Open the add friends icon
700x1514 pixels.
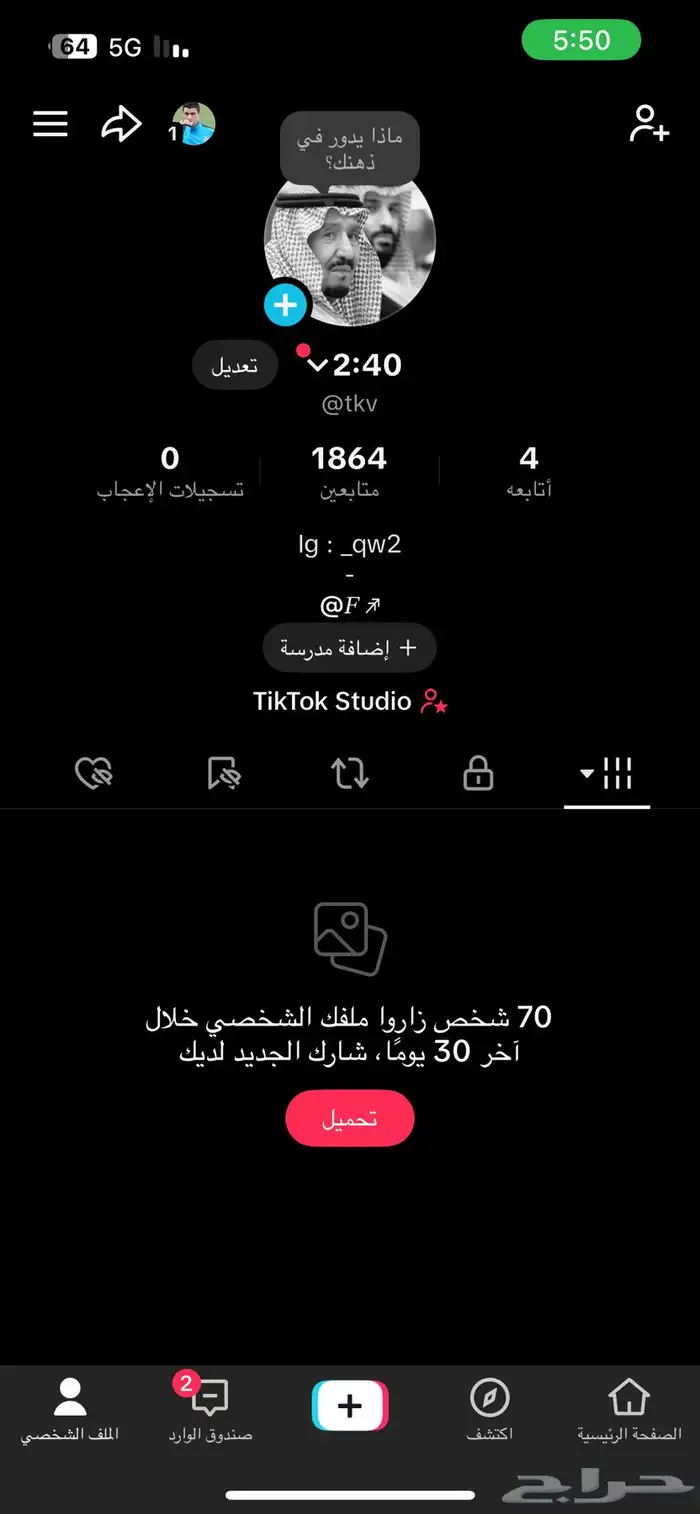(648, 124)
